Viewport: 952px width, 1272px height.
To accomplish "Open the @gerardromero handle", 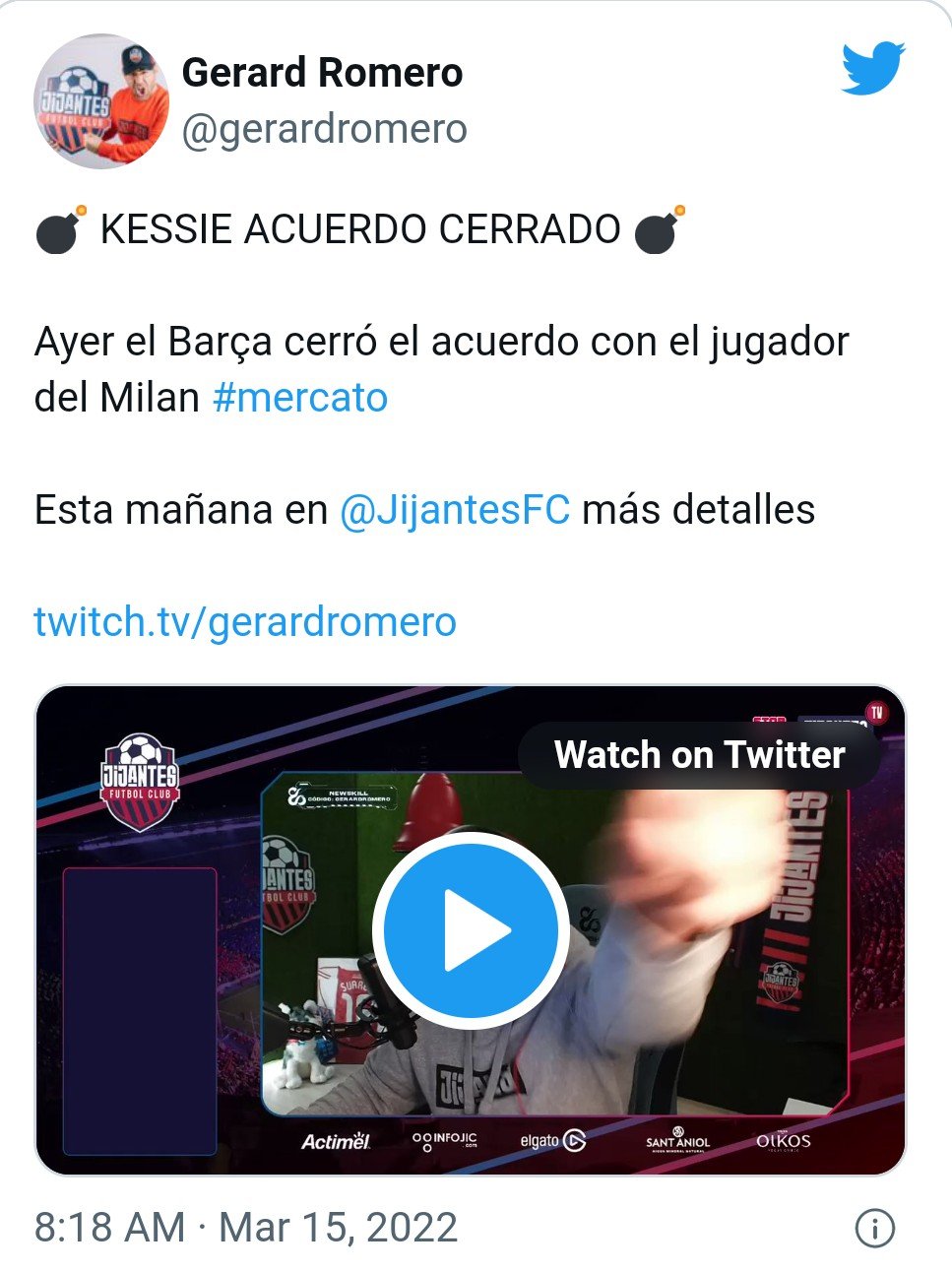I will point(324,130).
